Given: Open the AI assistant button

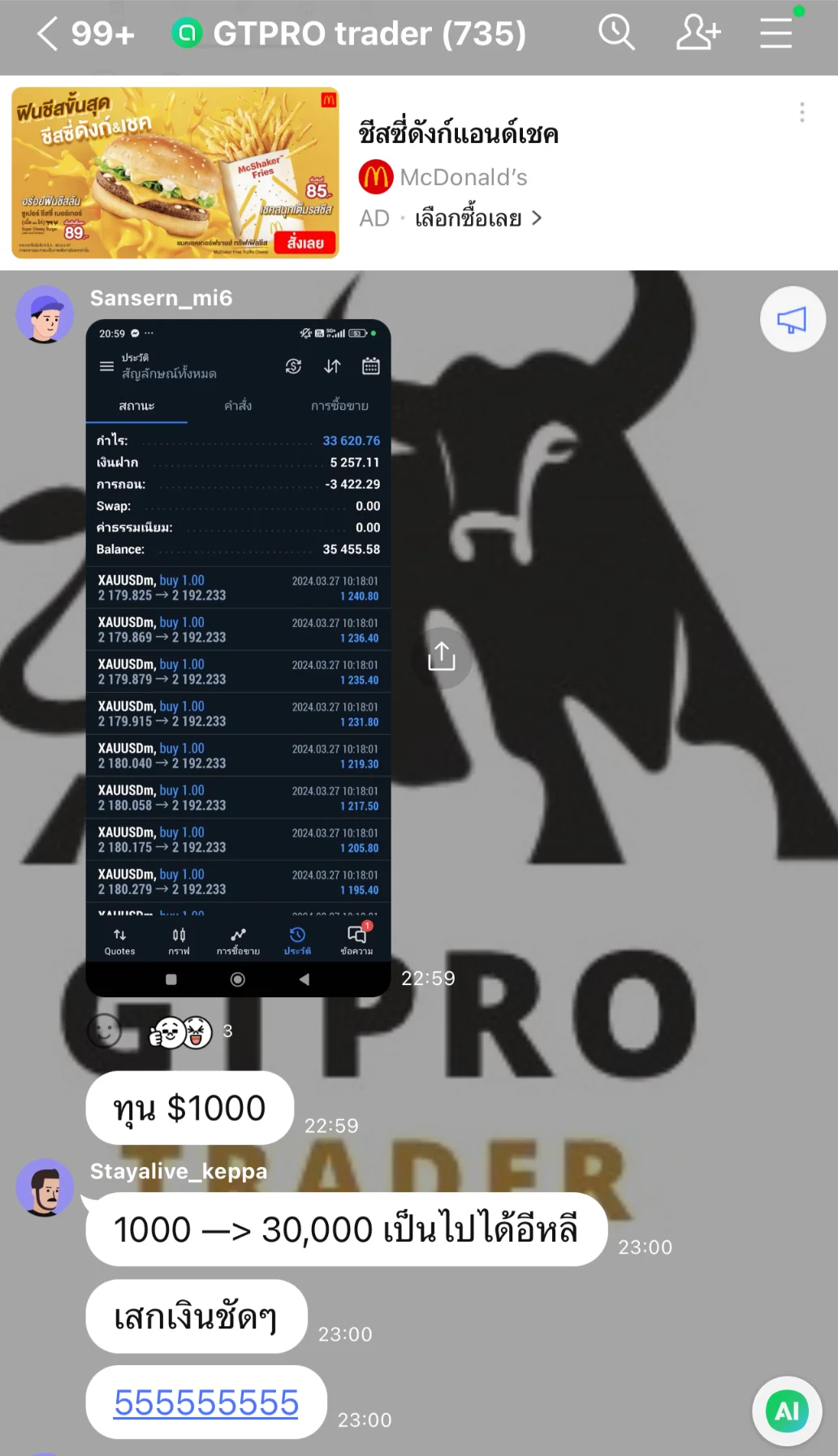Looking at the screenshot, I should pyautogui.click(x=786, y=1411).
